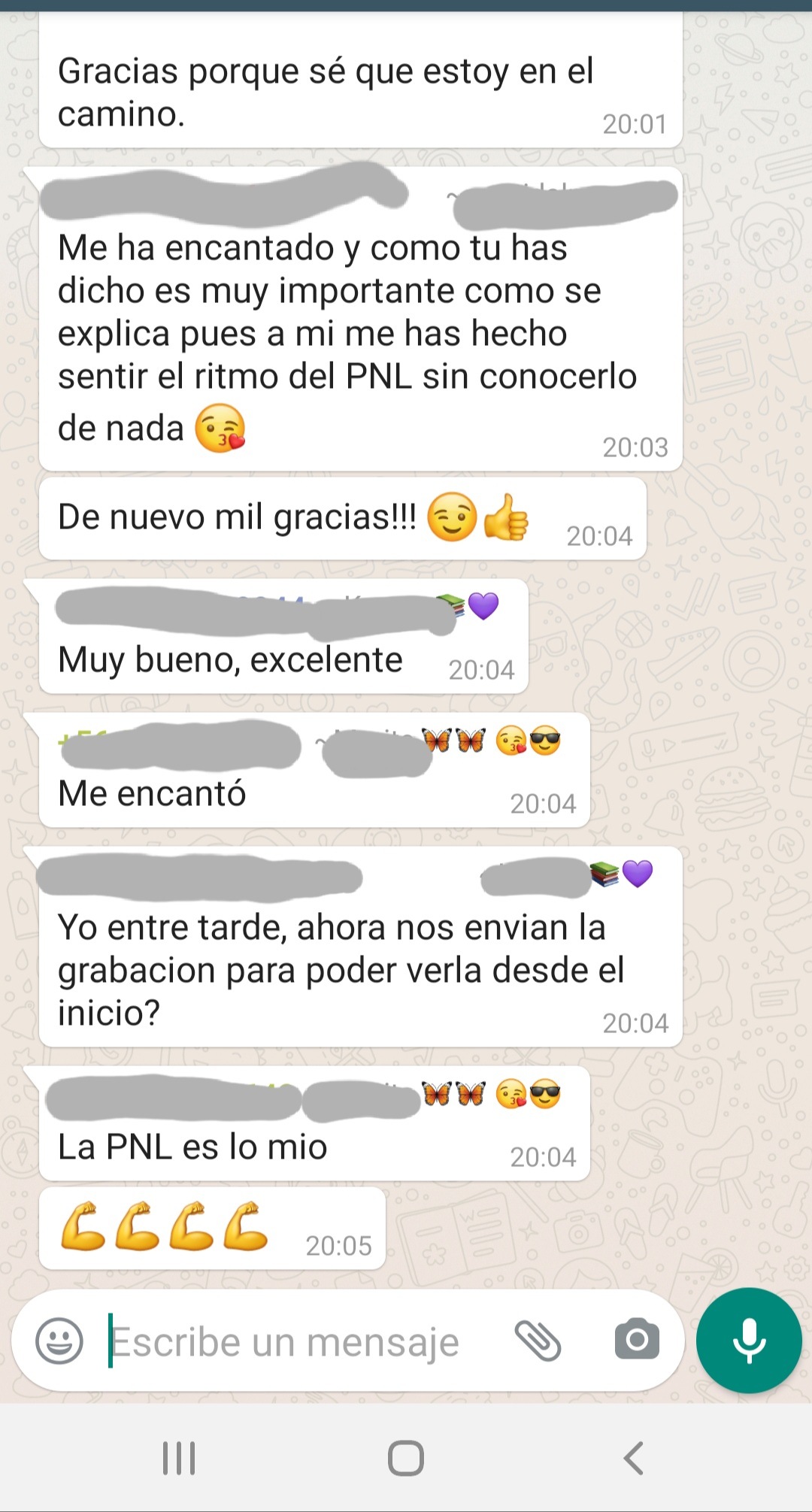This screenshot has height=1512, width=812.
Task: Open the camera from the message bar
Action: click(637, 1340)
